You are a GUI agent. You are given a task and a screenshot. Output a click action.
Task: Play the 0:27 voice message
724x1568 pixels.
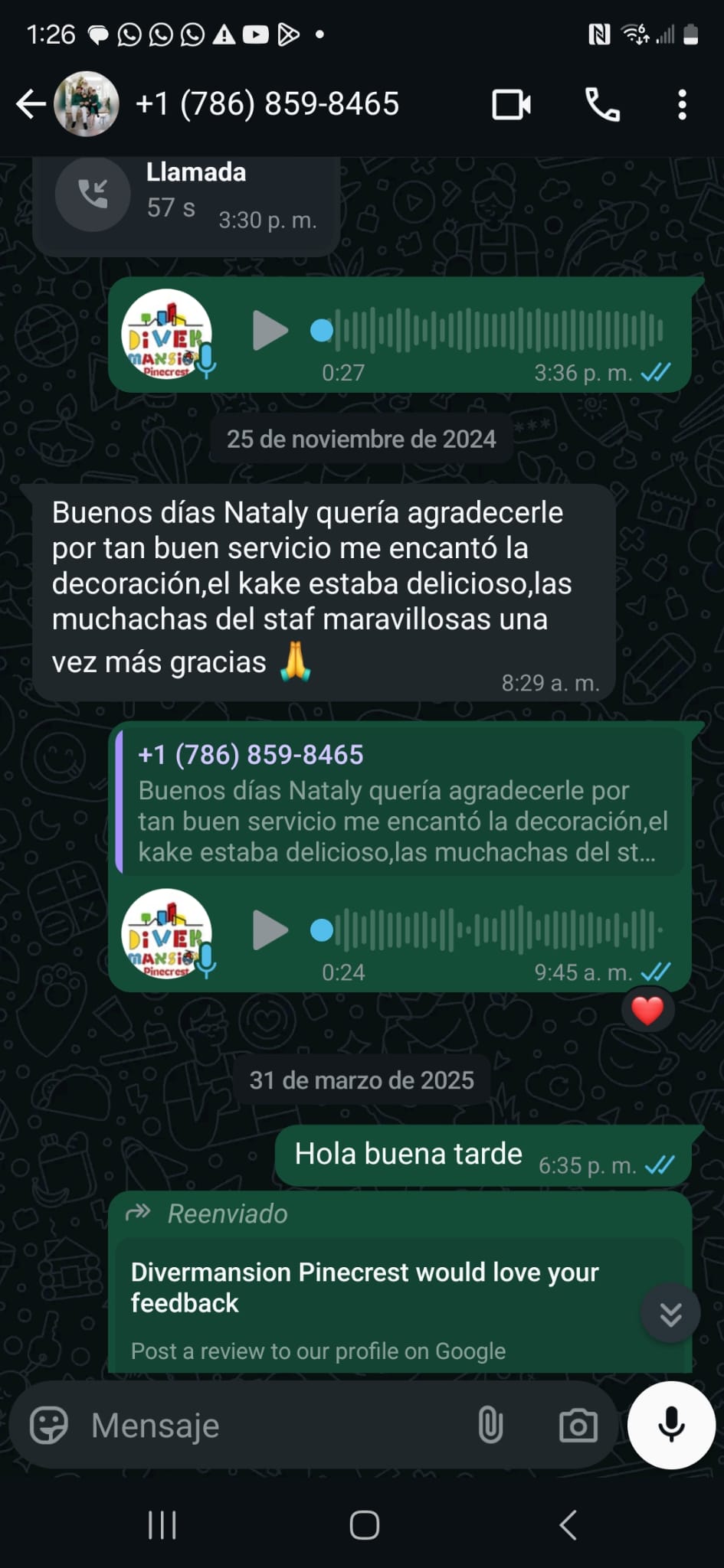pyautogui.click(x=270, y=331)
